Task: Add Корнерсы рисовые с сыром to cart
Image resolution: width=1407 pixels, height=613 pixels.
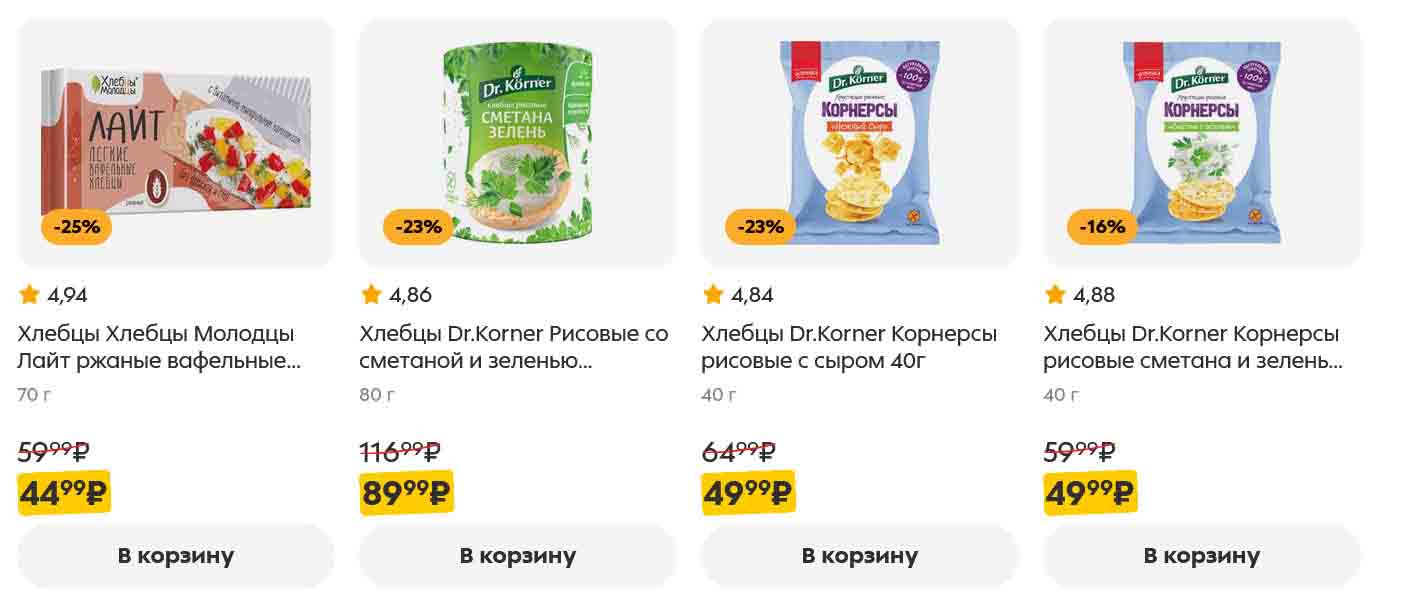Action: (859, 555)
